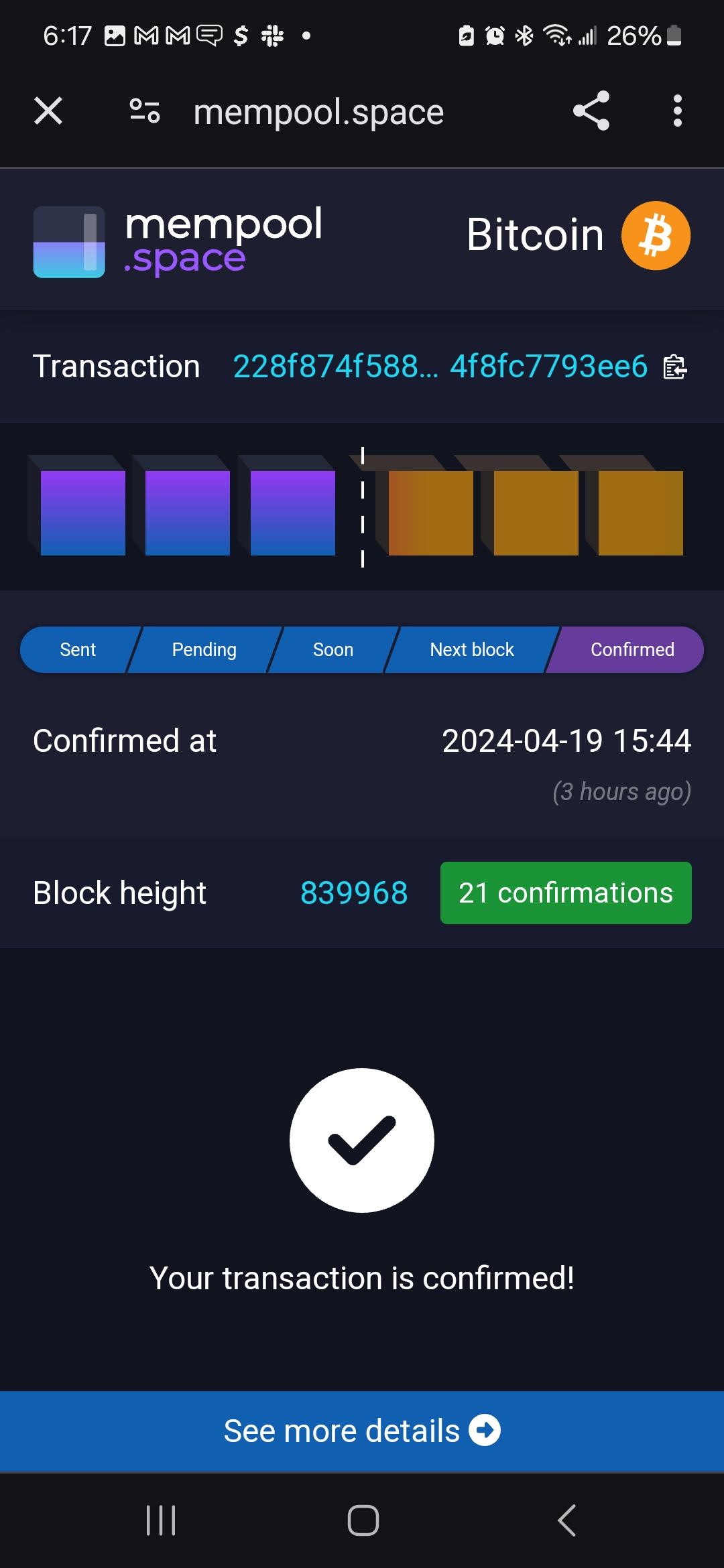Open block height 839968

tap(354, 893)
